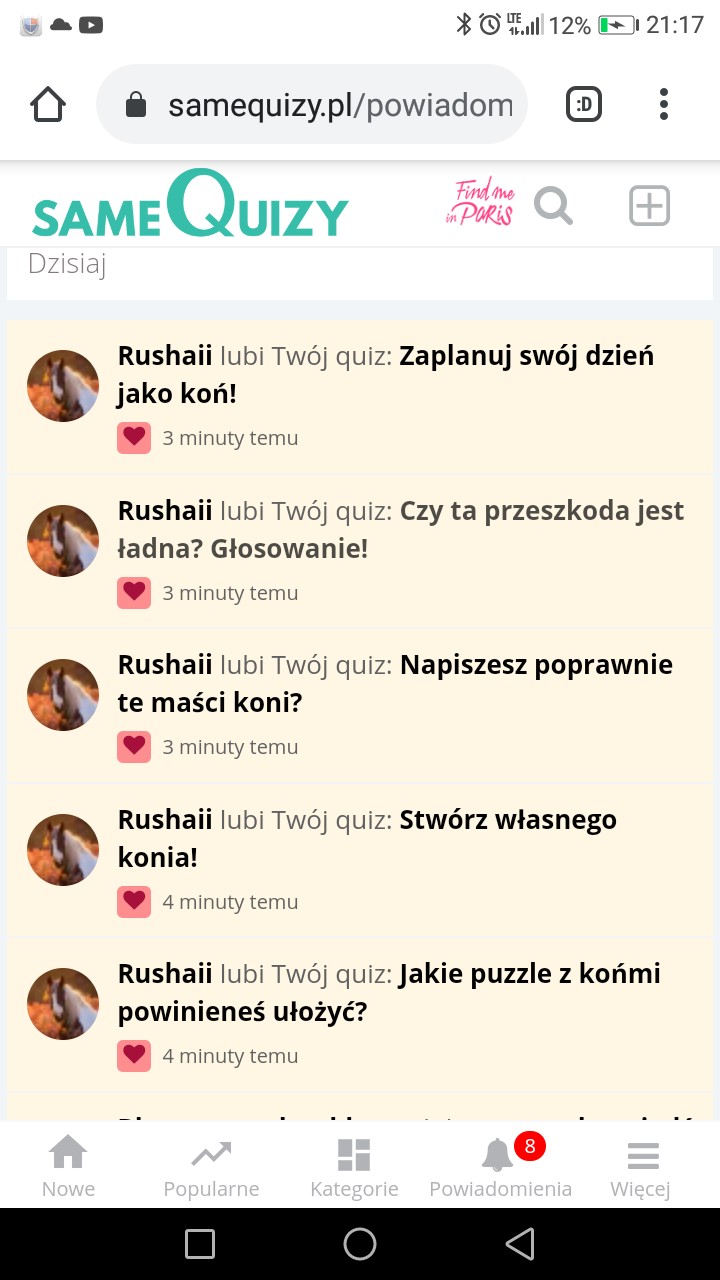Screen dimensions: 720x1280
Task: Go back with the system back button
Action: [520, 1244]
